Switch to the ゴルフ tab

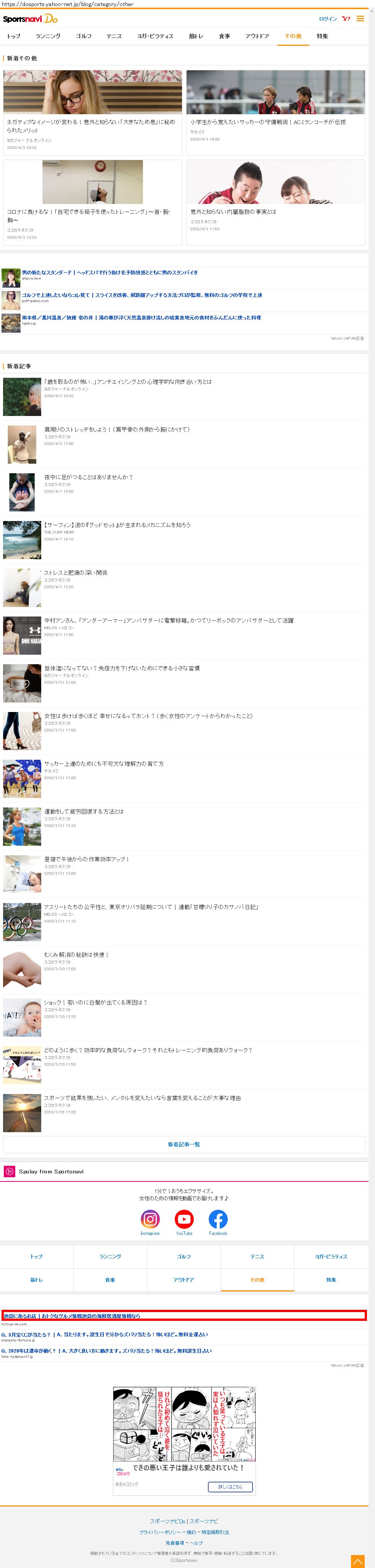tap(84, 37)
